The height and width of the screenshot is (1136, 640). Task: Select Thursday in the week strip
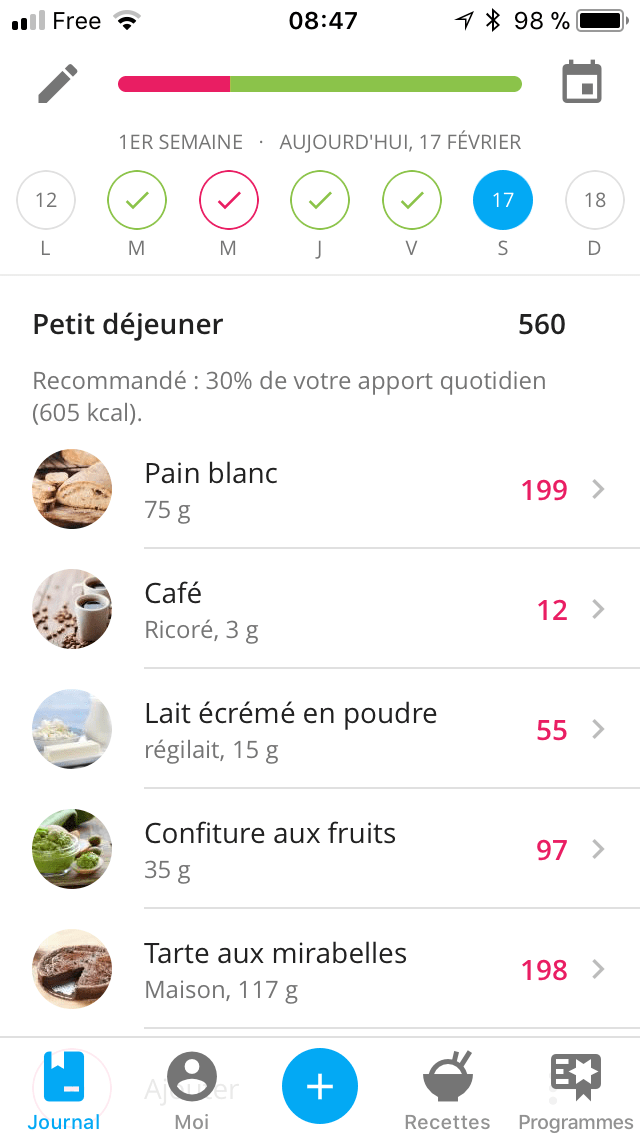(320, 200)
